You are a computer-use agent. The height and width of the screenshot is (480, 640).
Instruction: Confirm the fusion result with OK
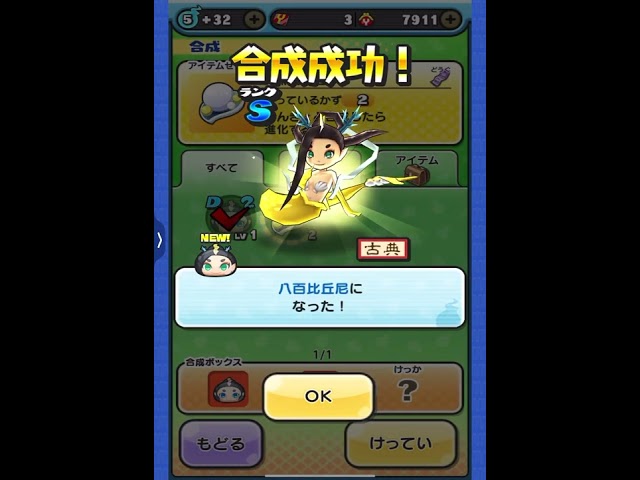(x=318, y=396)
